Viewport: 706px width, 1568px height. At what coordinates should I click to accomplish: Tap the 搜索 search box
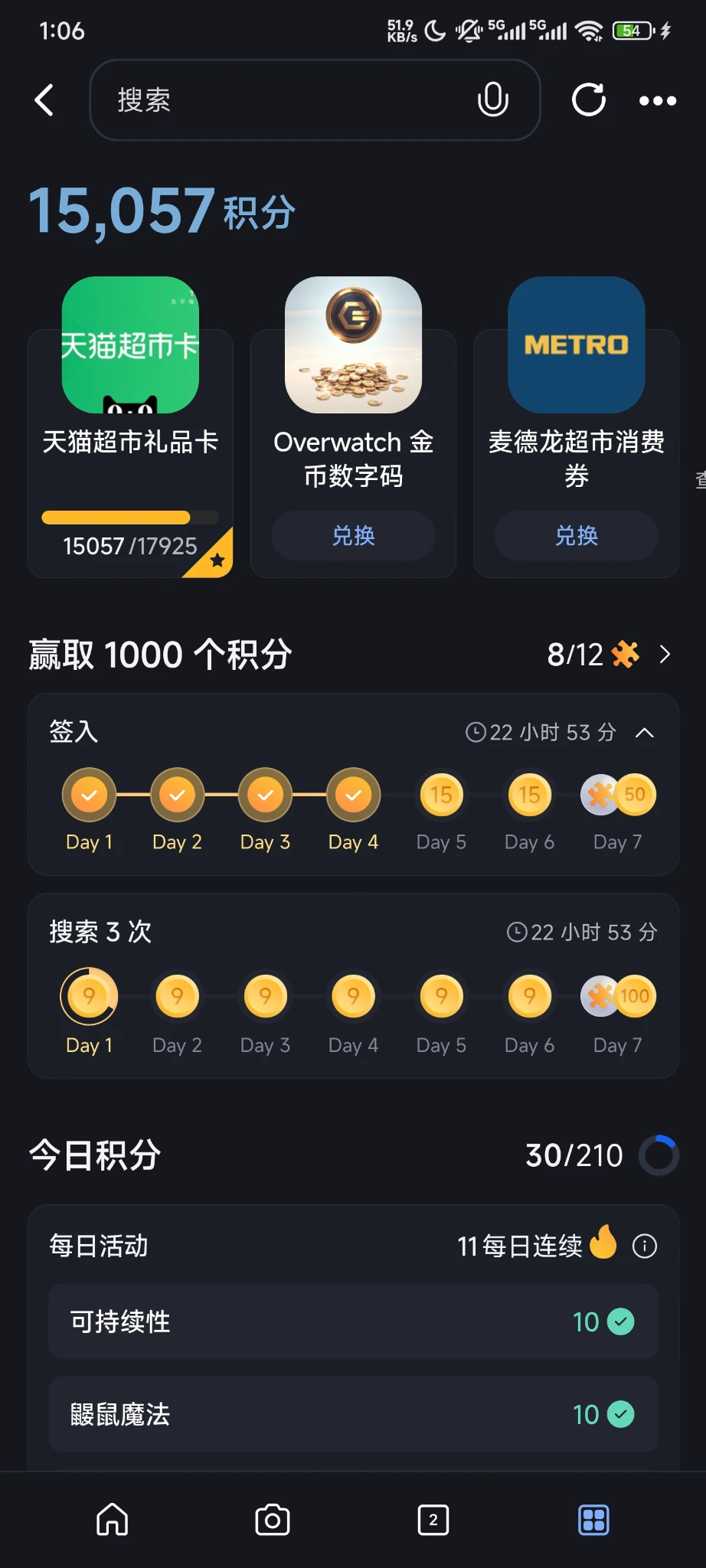291,100
